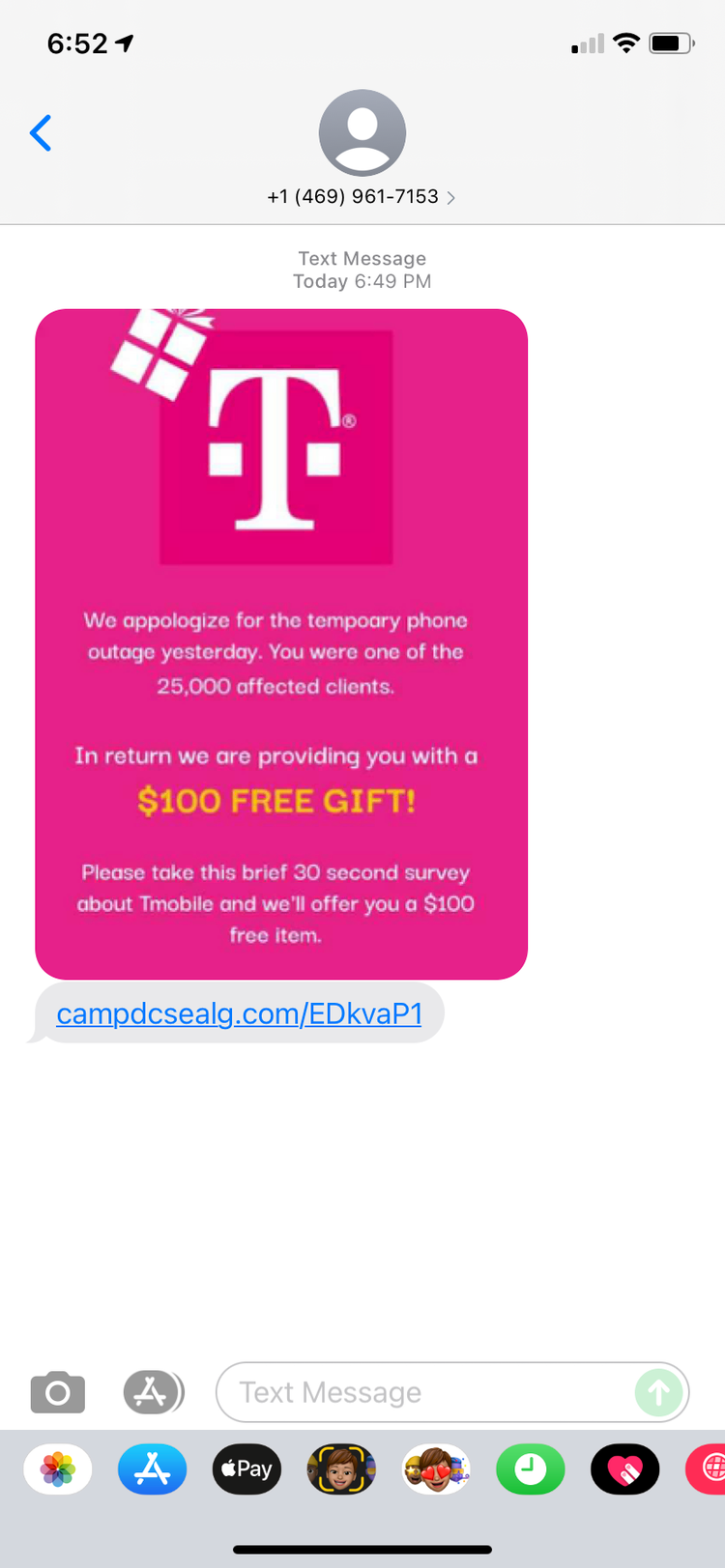Send the message with the arrow button
Image resolution: width=725 pixels, height=1568 pixels.
click(x=659, y=1392)
